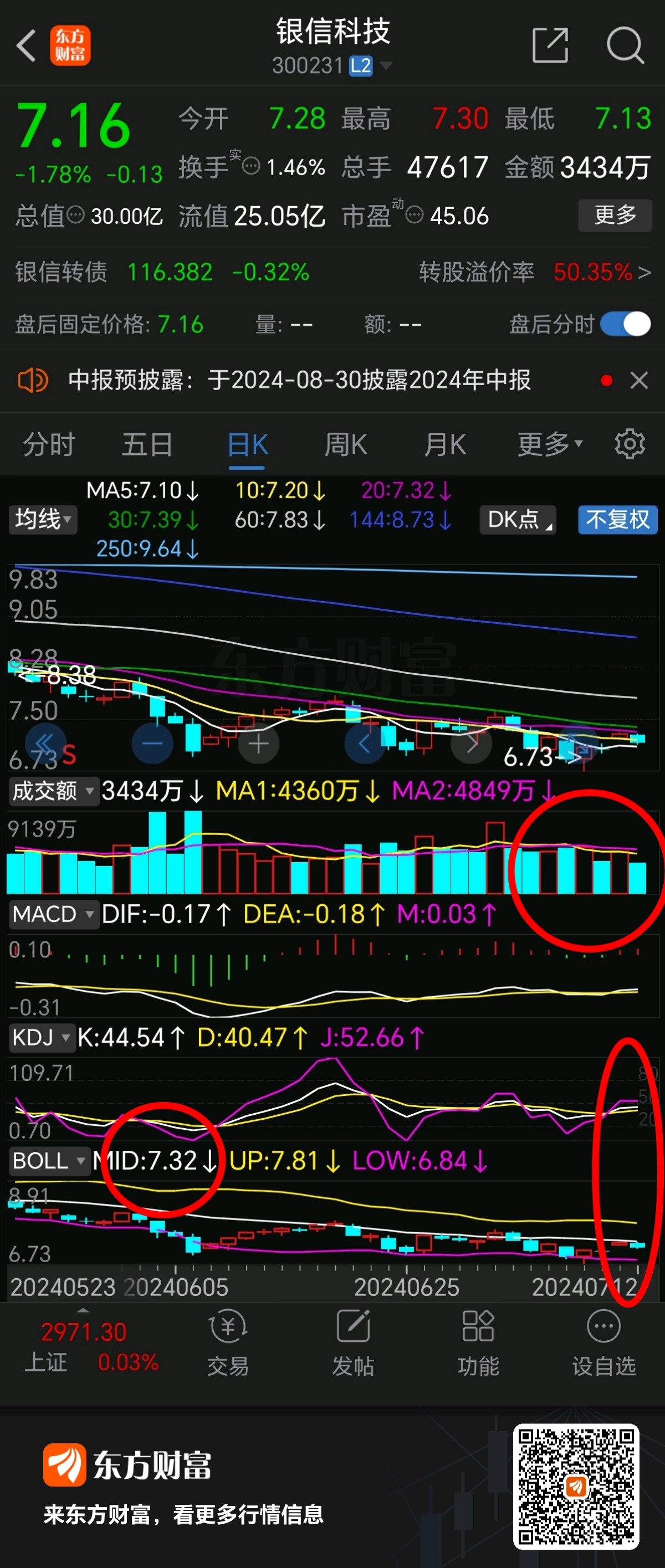Dismiss the 中报预披露 announcement banner
The width and height of the screenshot is (665, 1568).
point(639,381)
